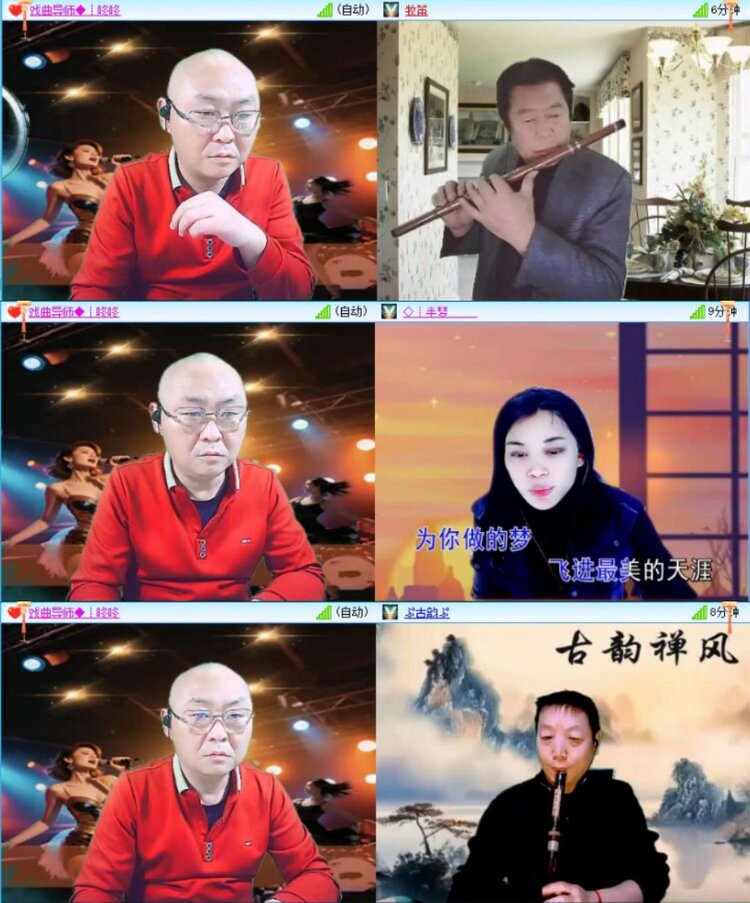Click the camera icon beside ◇丨半梦
The height and width of the screenshot is (903, 750).
tap(390, 311)
